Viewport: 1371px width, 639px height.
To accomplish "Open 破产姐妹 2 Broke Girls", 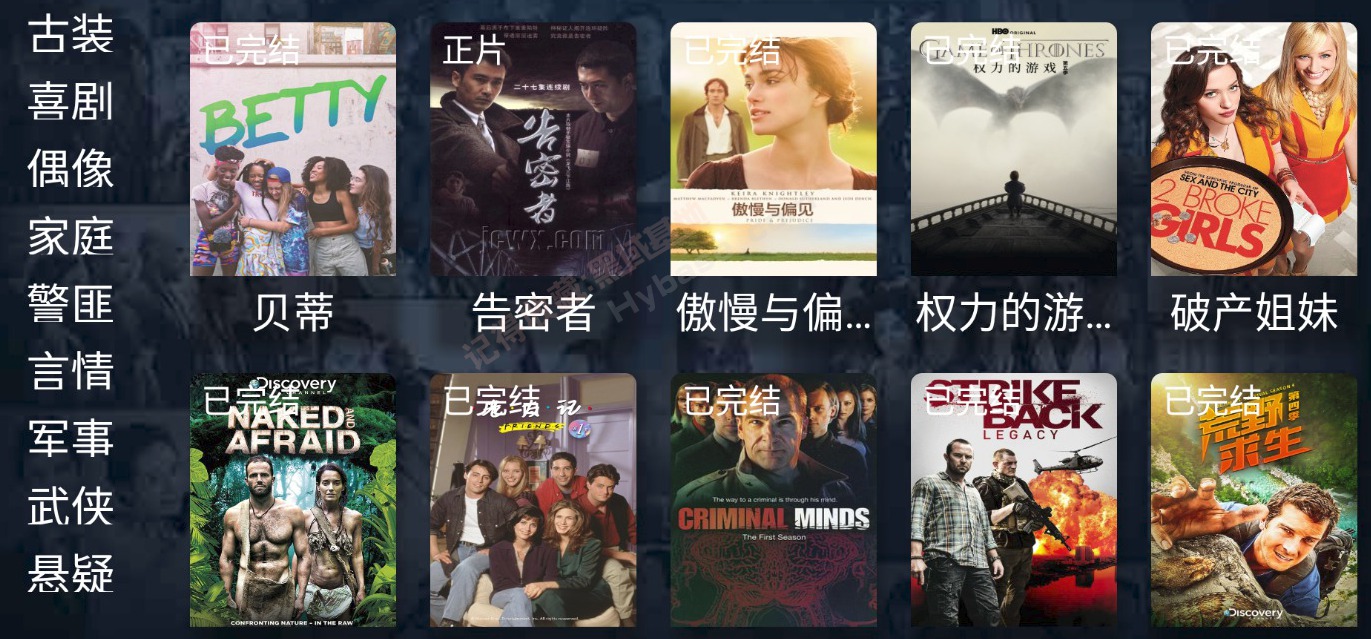I will (x=1253, y=150).
